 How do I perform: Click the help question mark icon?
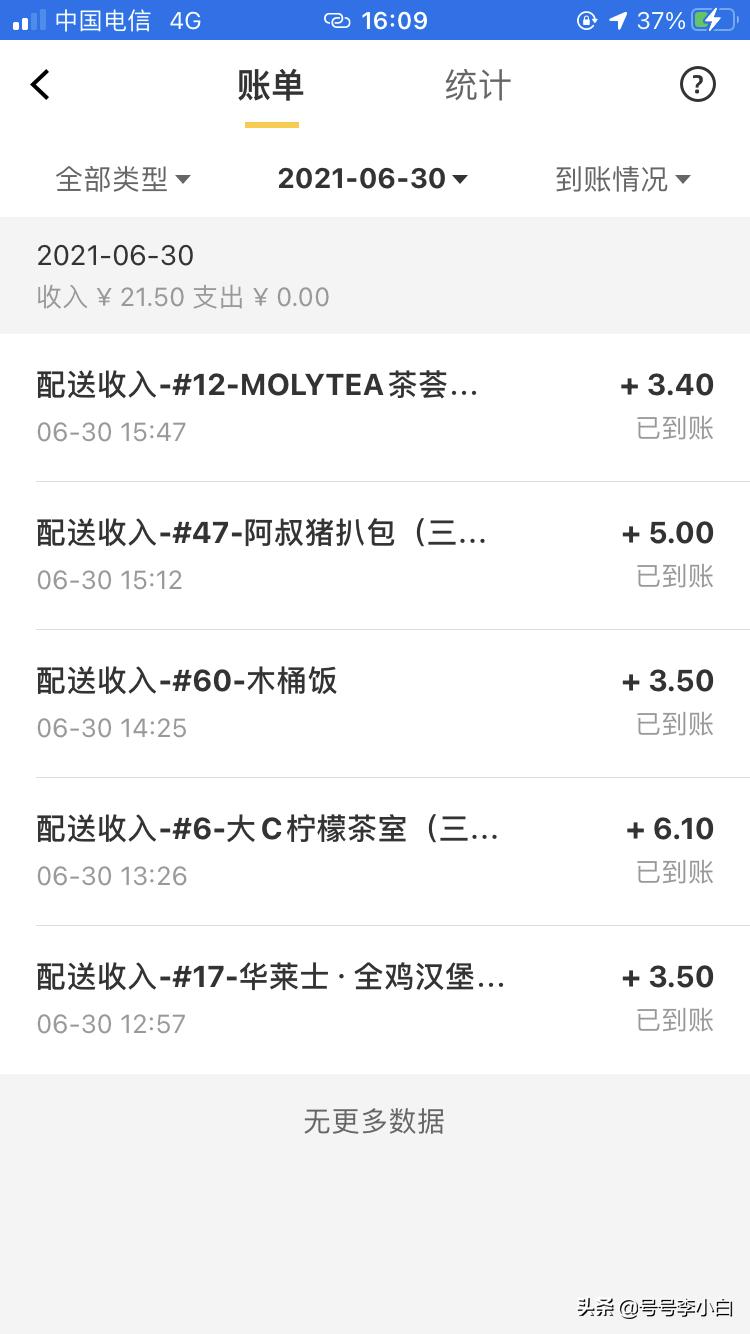pos(697,84)
